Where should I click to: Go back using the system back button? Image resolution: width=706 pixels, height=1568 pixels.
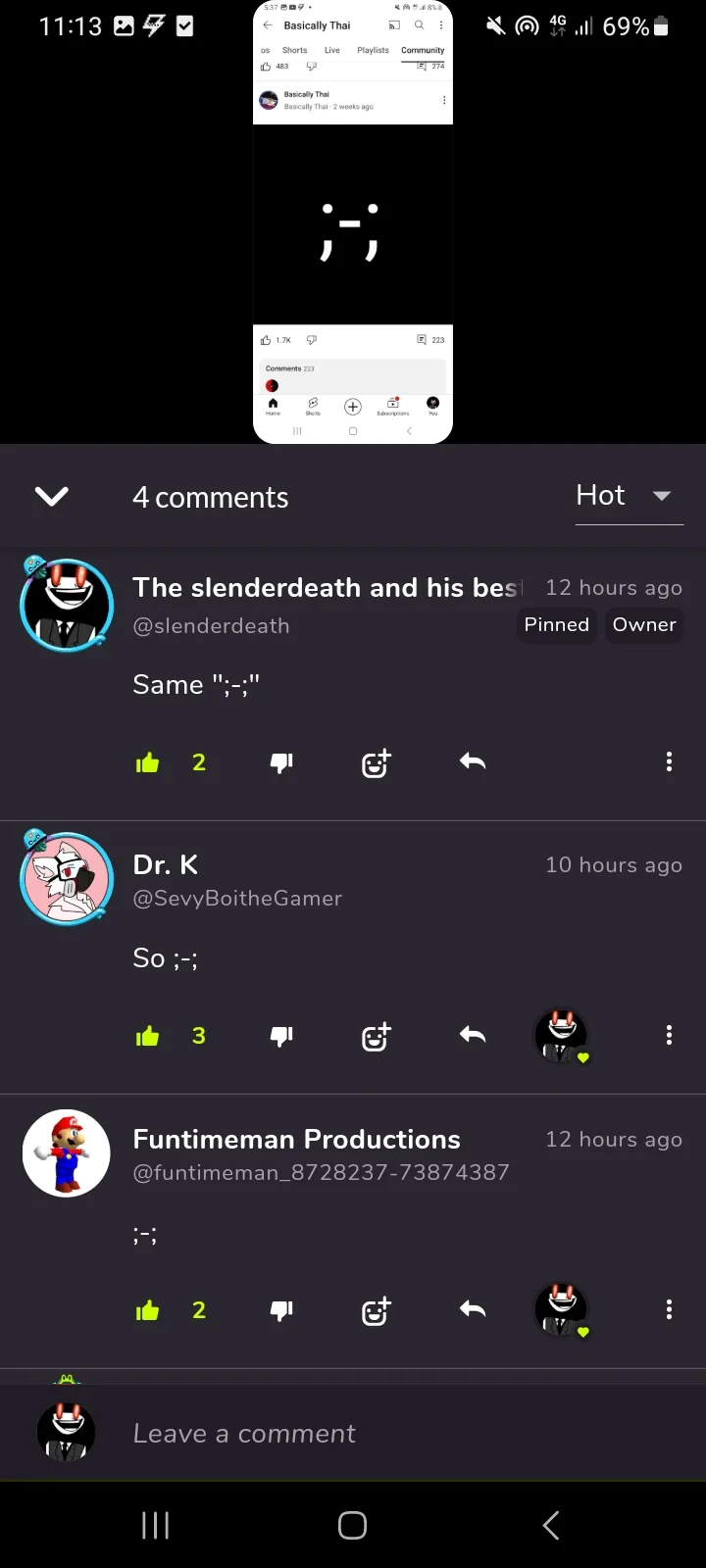click(551, 1525)
